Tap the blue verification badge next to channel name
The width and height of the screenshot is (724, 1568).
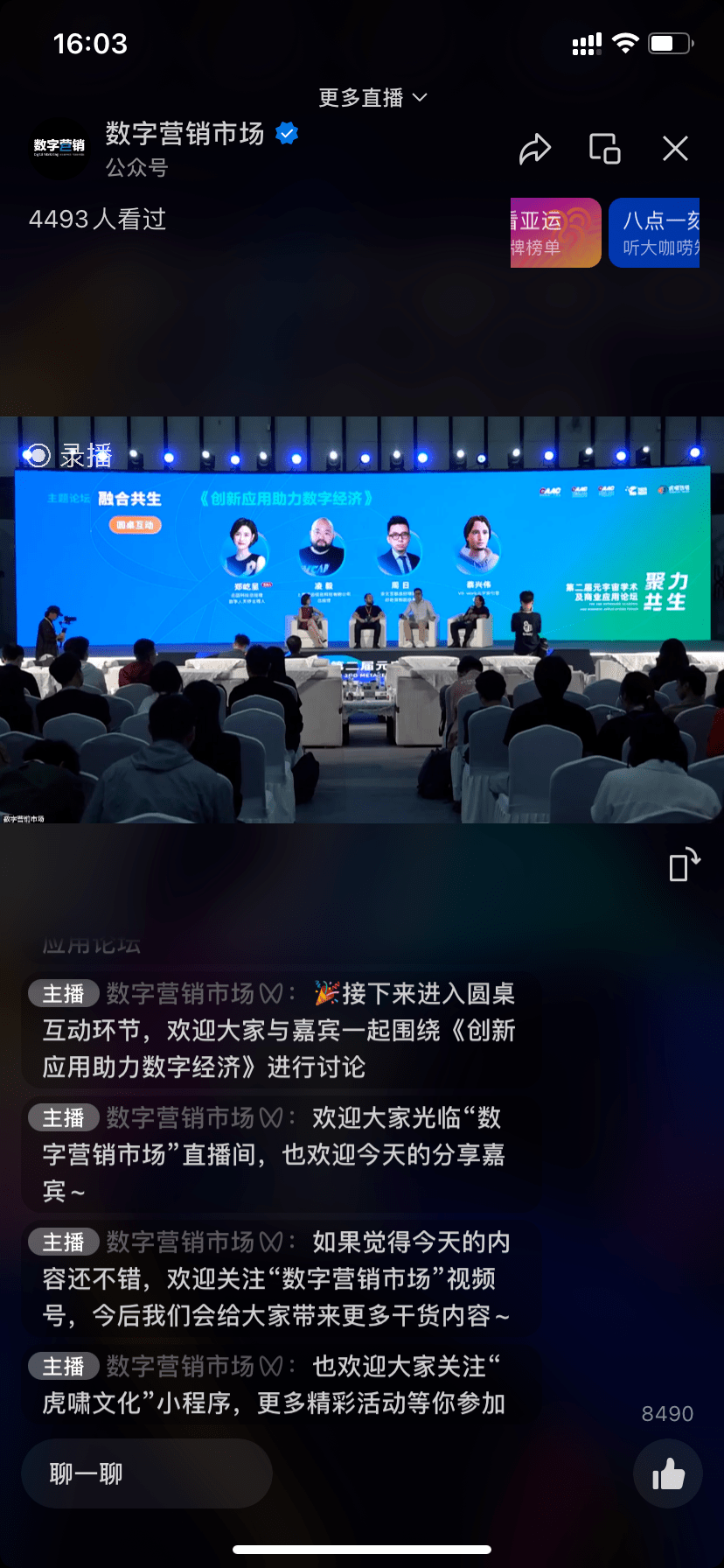287,133
